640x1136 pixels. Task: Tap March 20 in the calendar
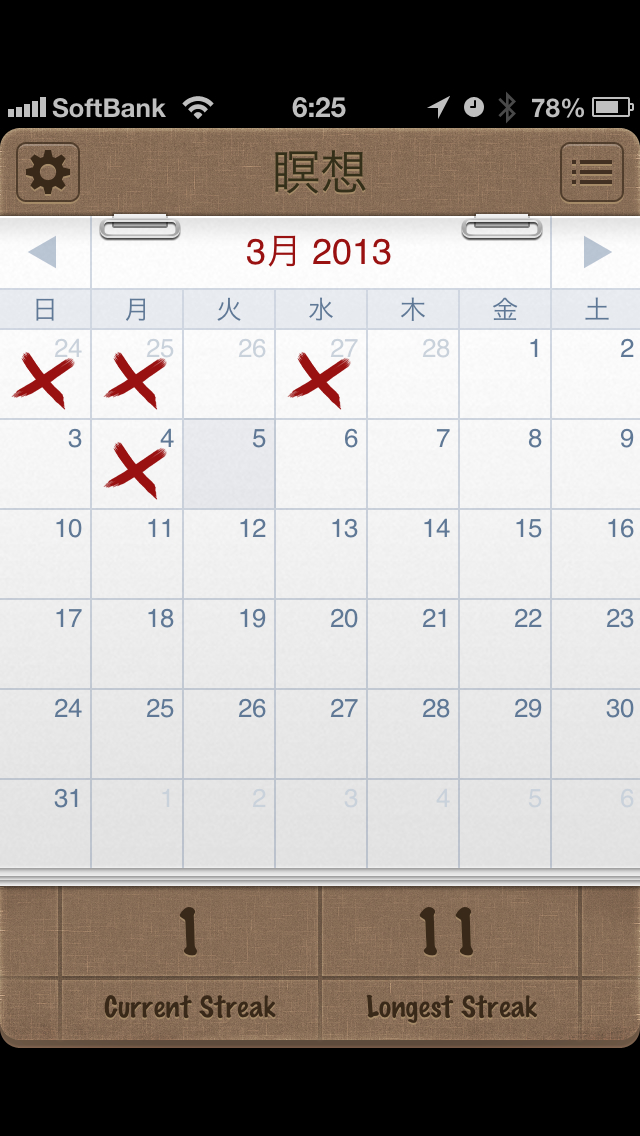(x=321, y=644)
